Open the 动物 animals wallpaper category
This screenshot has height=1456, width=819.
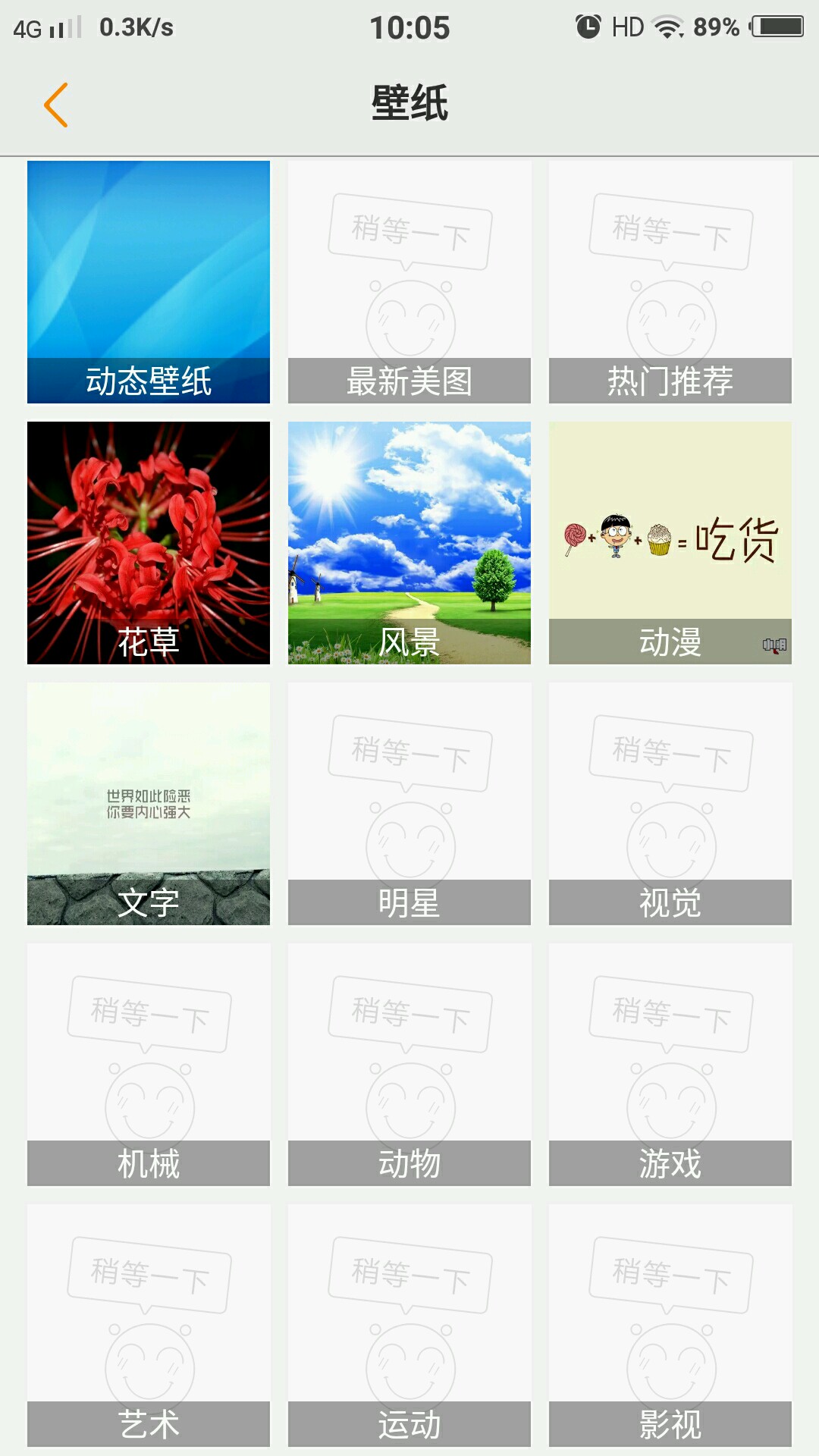tap(408, 1062)
